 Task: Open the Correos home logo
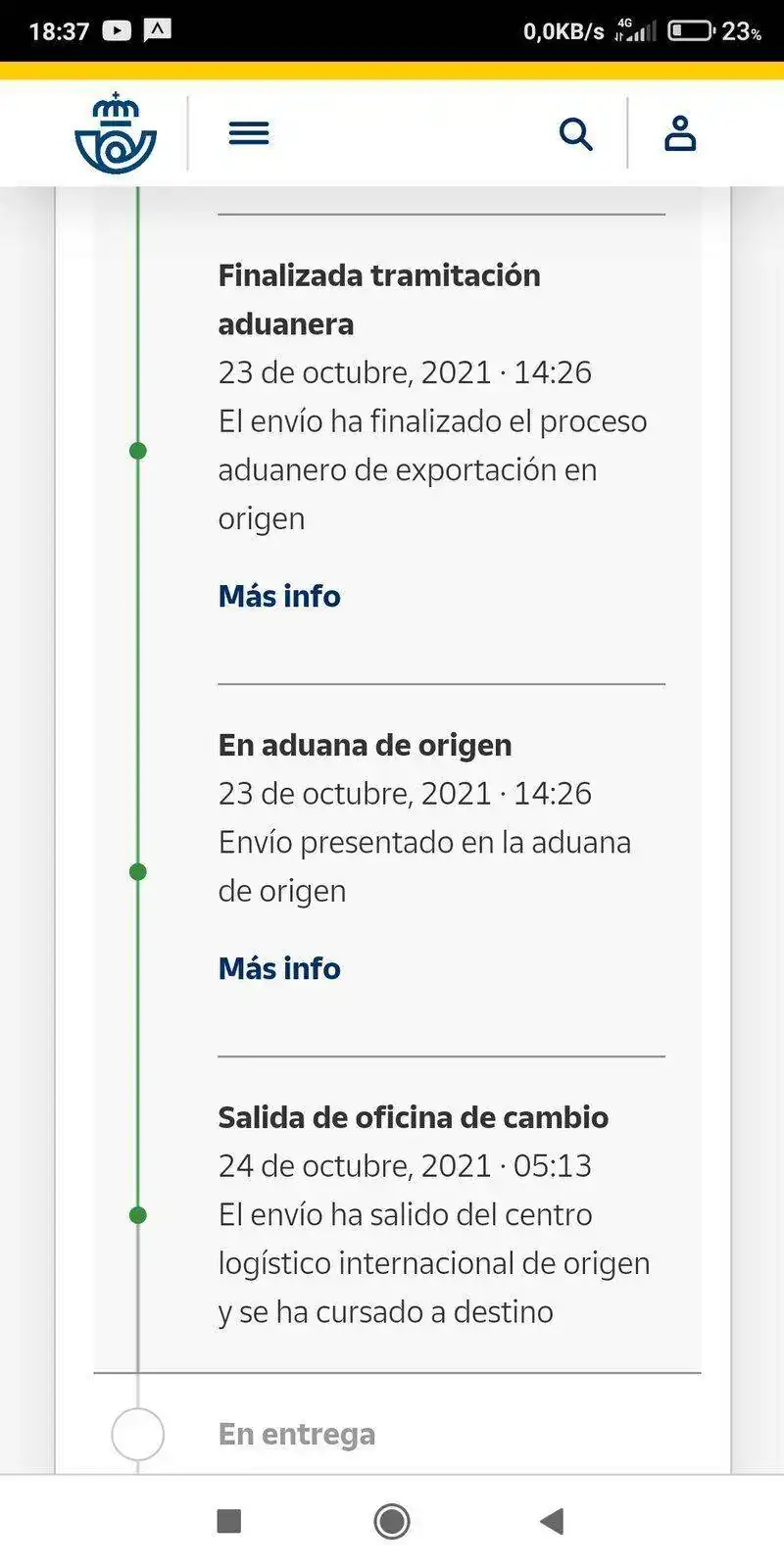[x=115, y=133]
